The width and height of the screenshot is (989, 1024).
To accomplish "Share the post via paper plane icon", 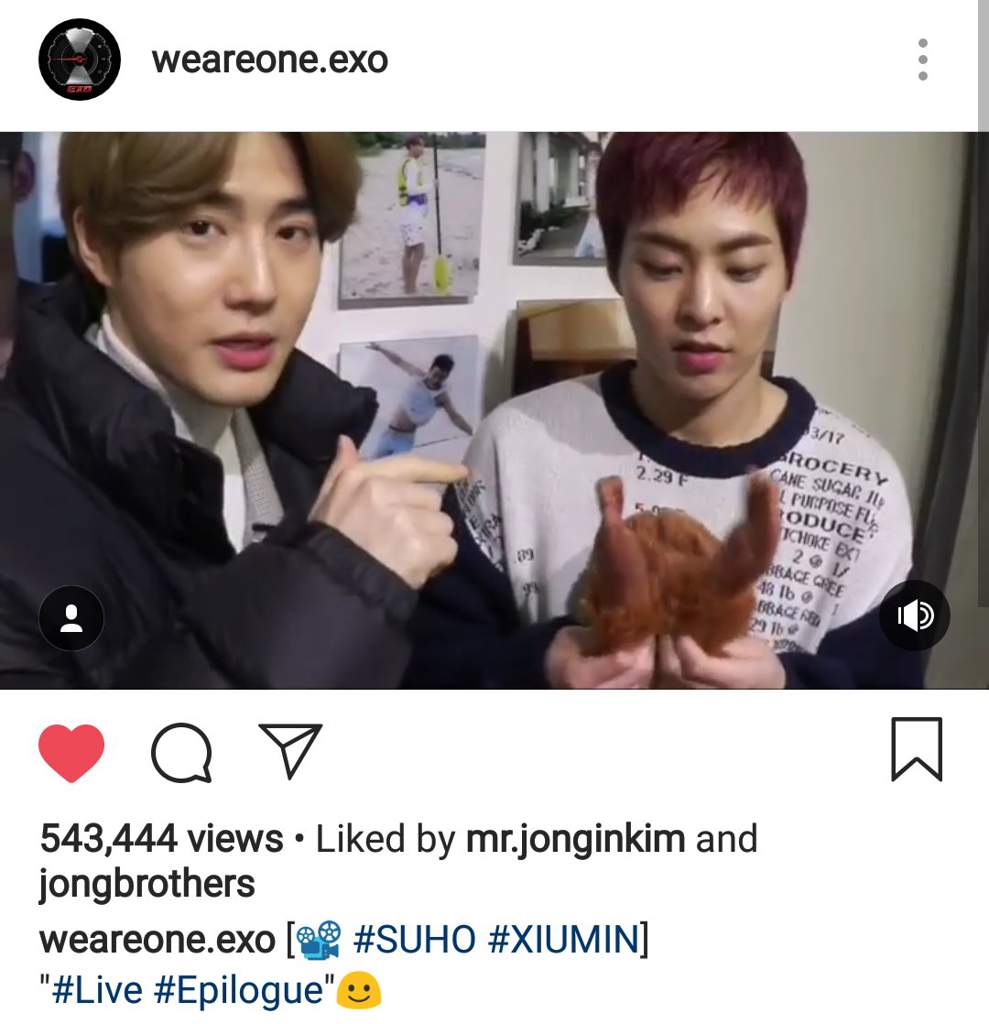I will click(290, 752).
